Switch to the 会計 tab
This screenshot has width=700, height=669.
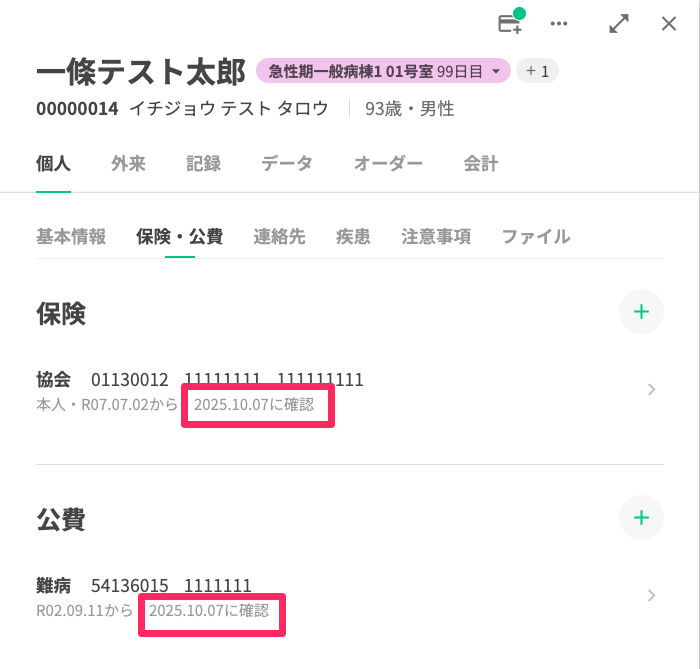click(480, 164)
